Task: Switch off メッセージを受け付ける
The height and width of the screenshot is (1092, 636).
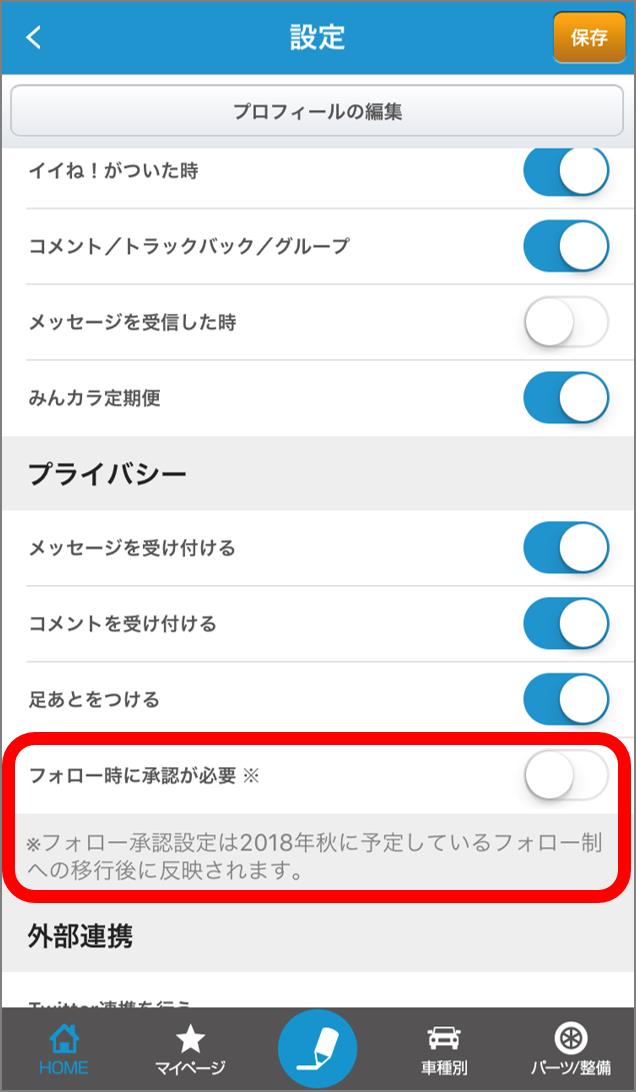Action: pos(566,548)
